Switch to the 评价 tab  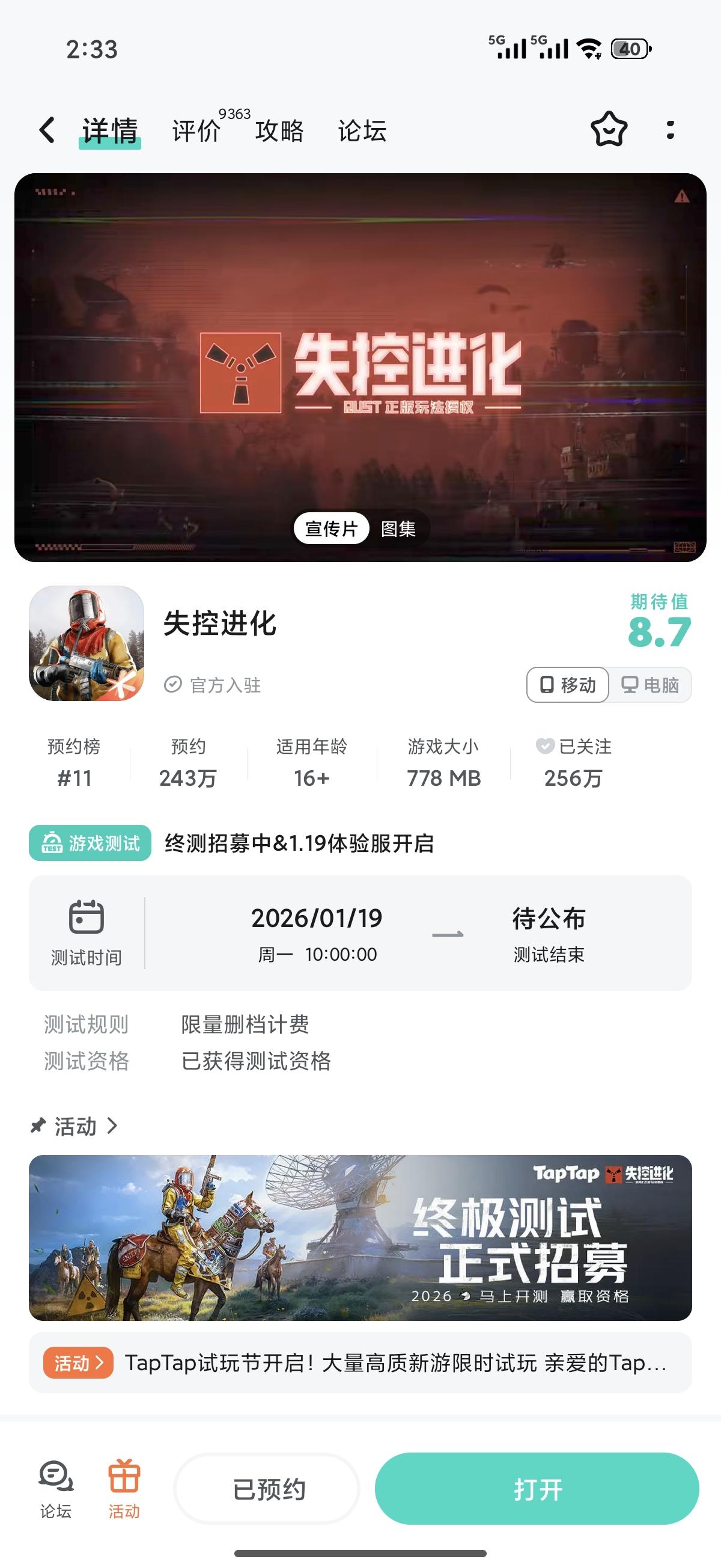[x=196, y=131]
